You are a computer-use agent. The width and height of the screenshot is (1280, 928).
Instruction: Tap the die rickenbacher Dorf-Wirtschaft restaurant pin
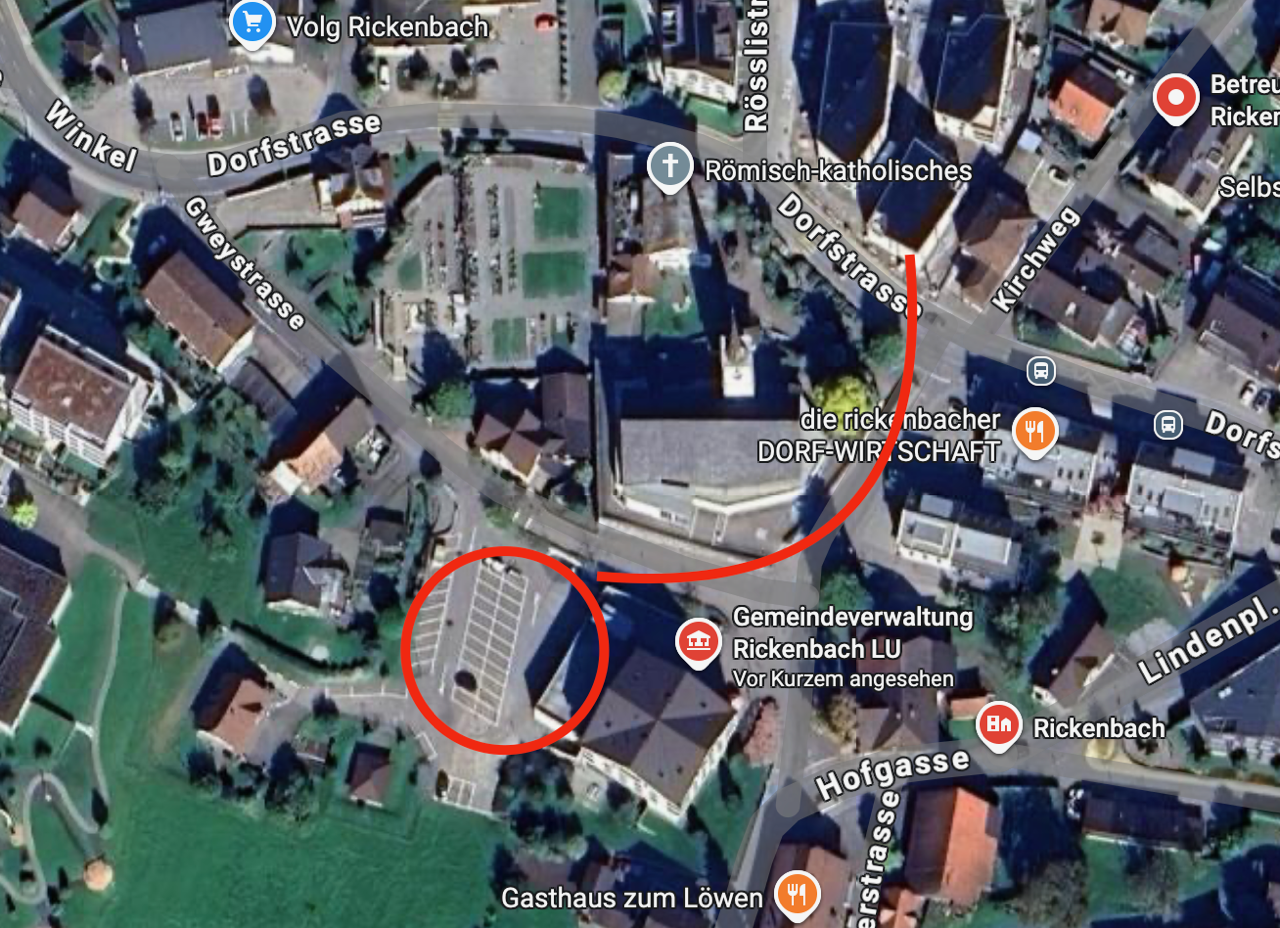[1035, 432]
